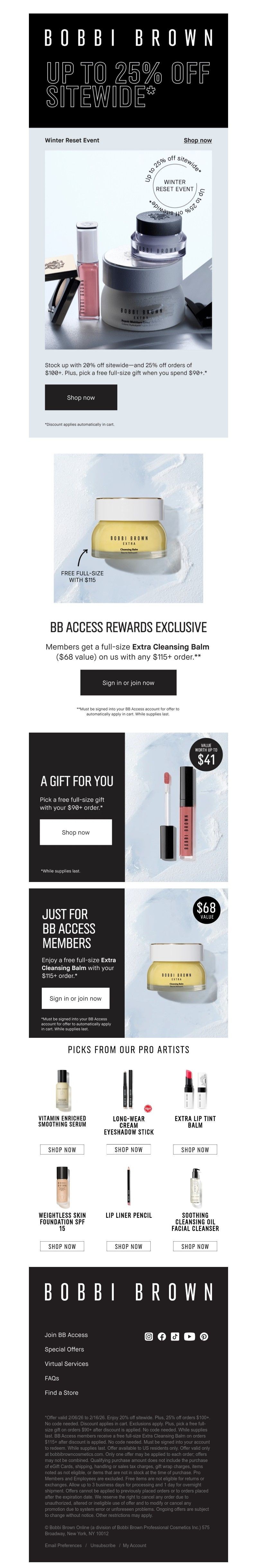Shop the Weightless Skin Foundation SPF 15
The height and width of the screenshot is (1568, 257).
(x=62, y=1246)
